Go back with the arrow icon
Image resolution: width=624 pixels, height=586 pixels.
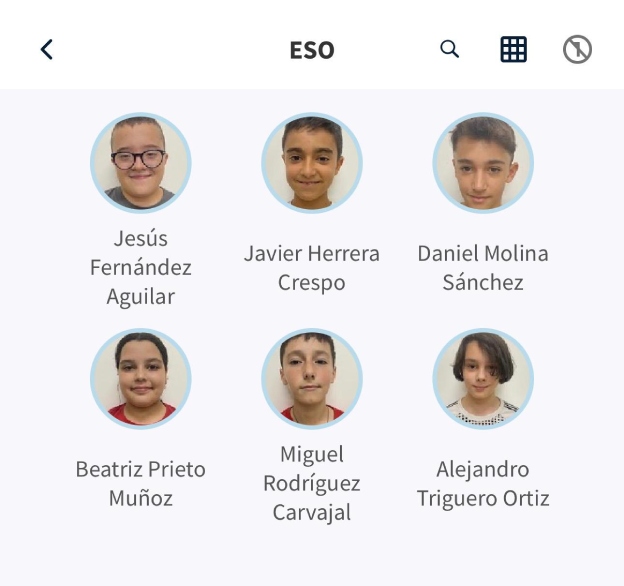[46, 49]
